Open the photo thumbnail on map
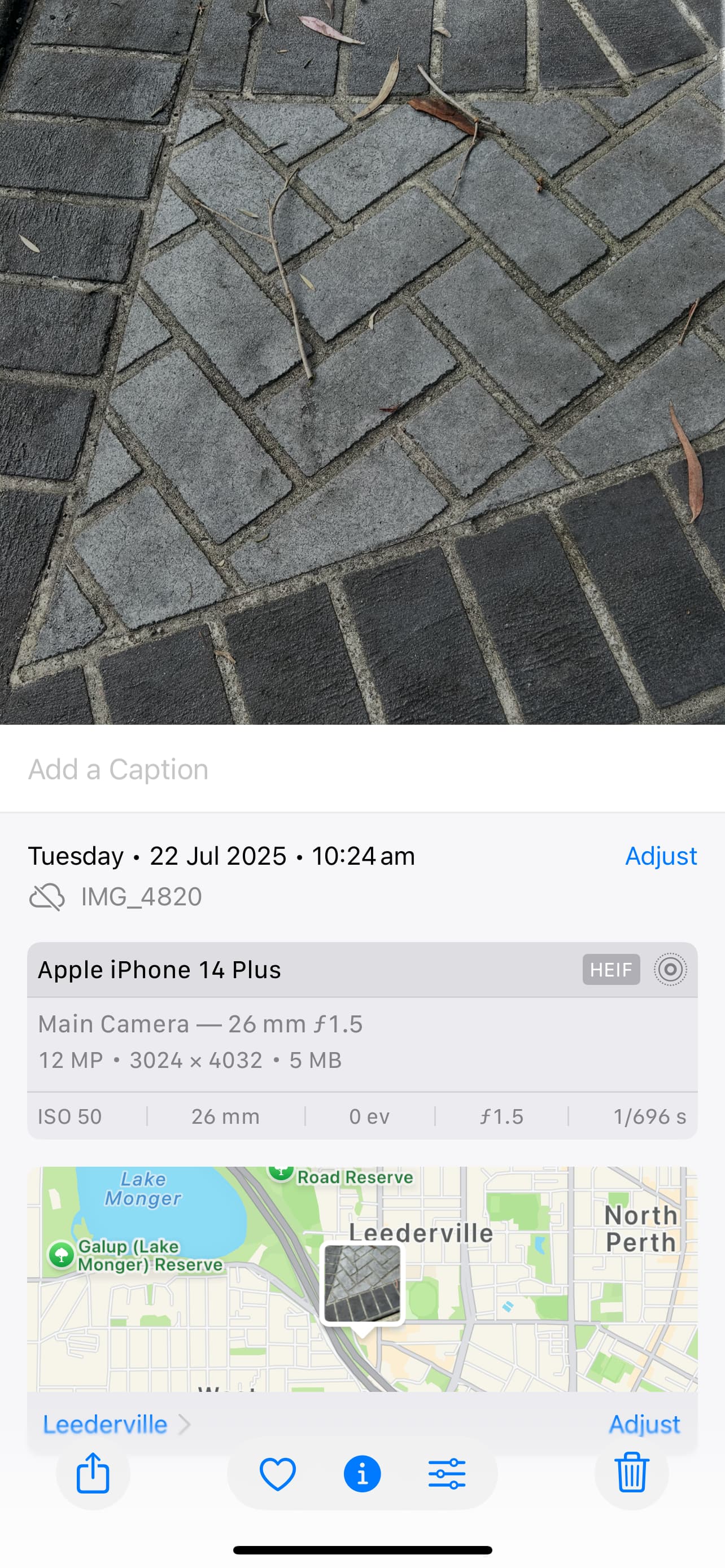 pyautogui.click(x=363, y=1283)
